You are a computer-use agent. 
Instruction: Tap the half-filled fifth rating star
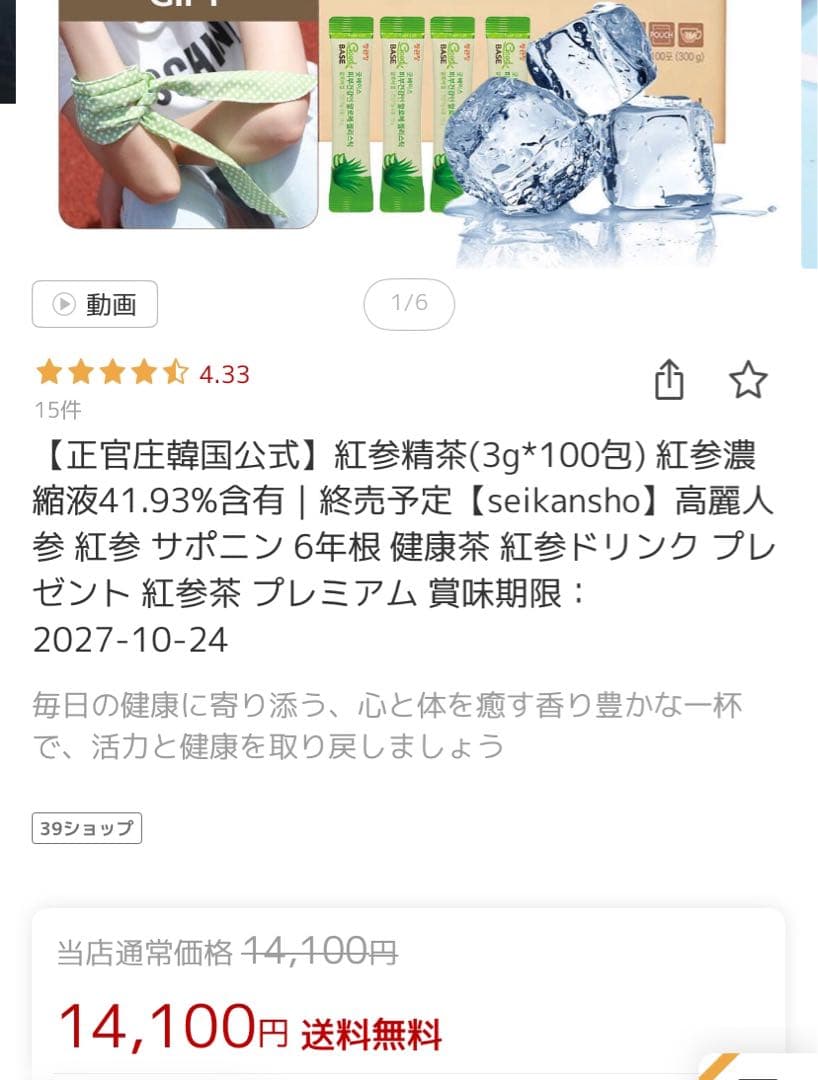[x=177, y=370]
